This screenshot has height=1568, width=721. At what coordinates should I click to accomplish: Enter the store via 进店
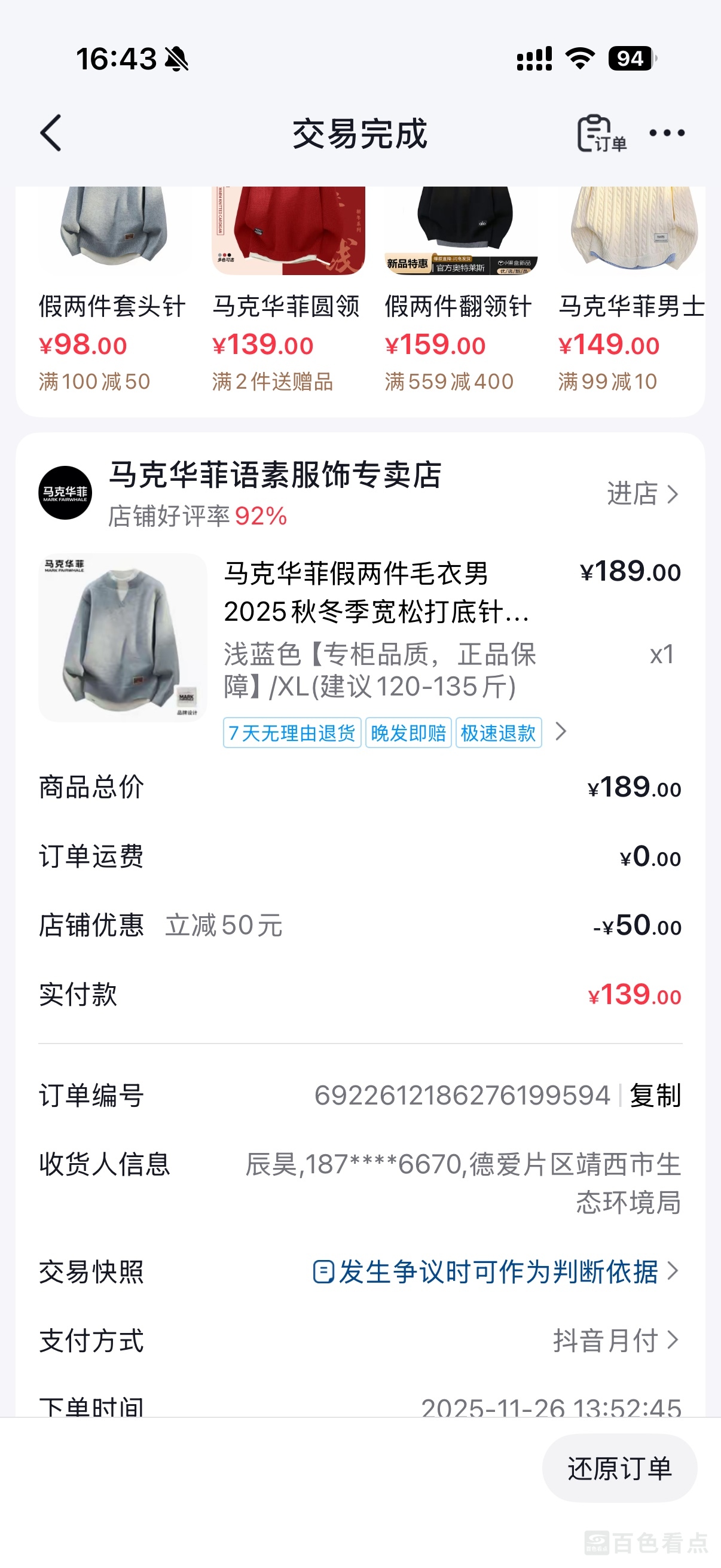(642, 493)
